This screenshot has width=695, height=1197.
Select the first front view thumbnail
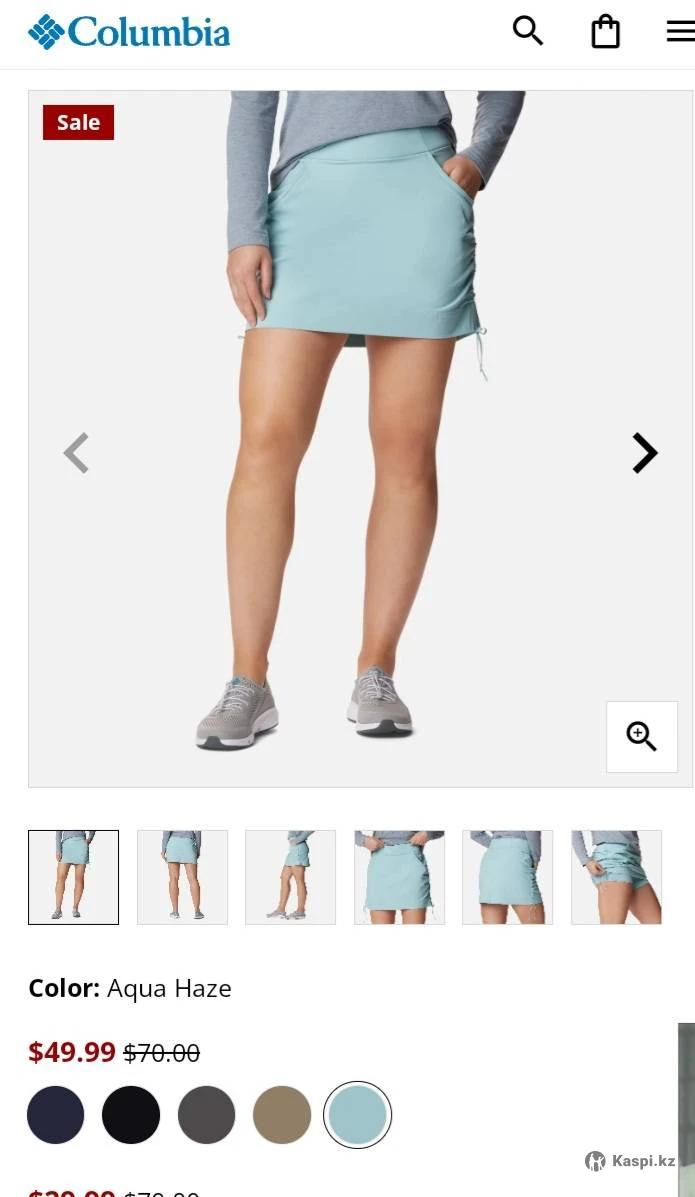point(73,877)
